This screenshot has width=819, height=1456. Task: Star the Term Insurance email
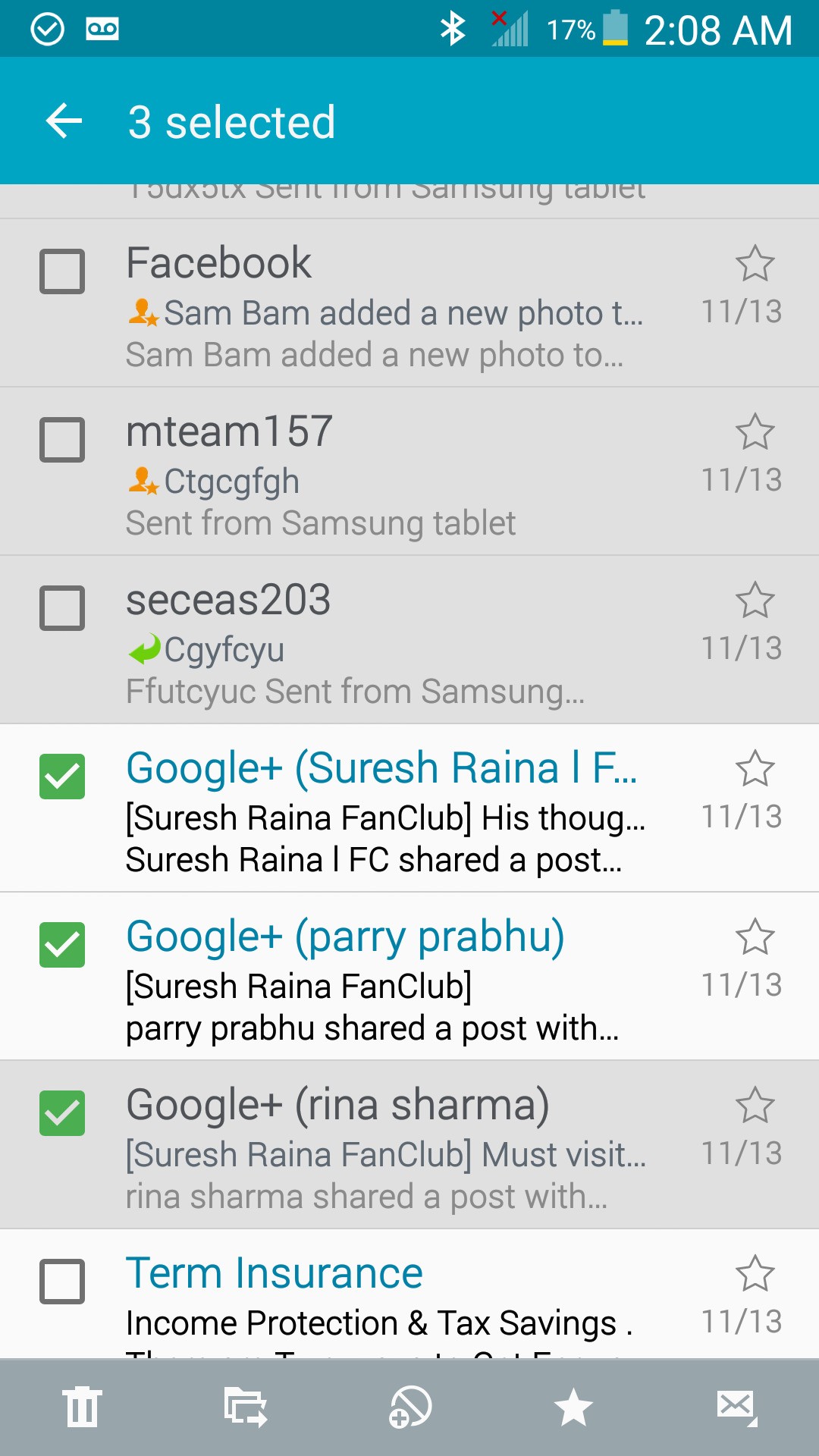tap(755, 1273)
